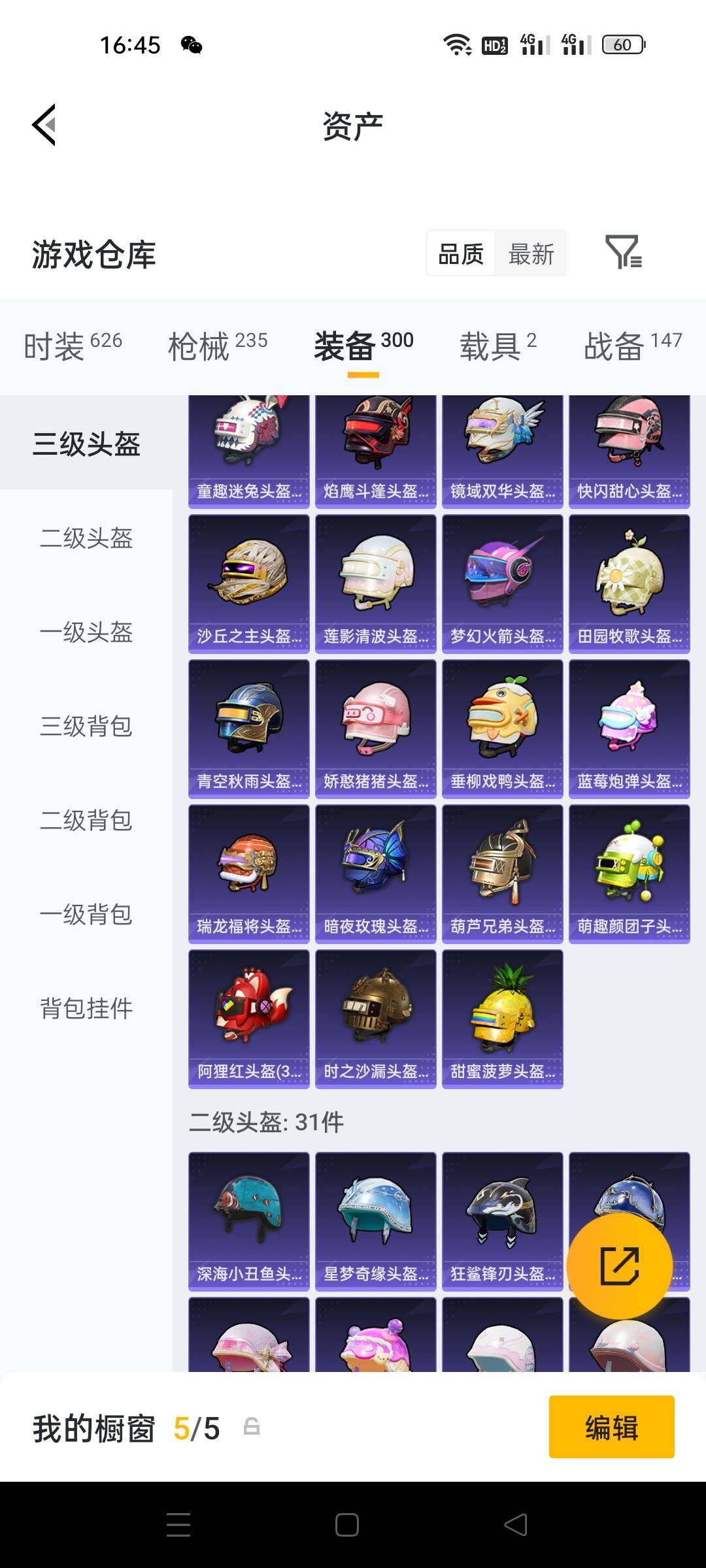This screenshot has width=706, height=1568.
Task: Open the 甜蜜菠萝头盔 thumbnail
Action: 502,1016
